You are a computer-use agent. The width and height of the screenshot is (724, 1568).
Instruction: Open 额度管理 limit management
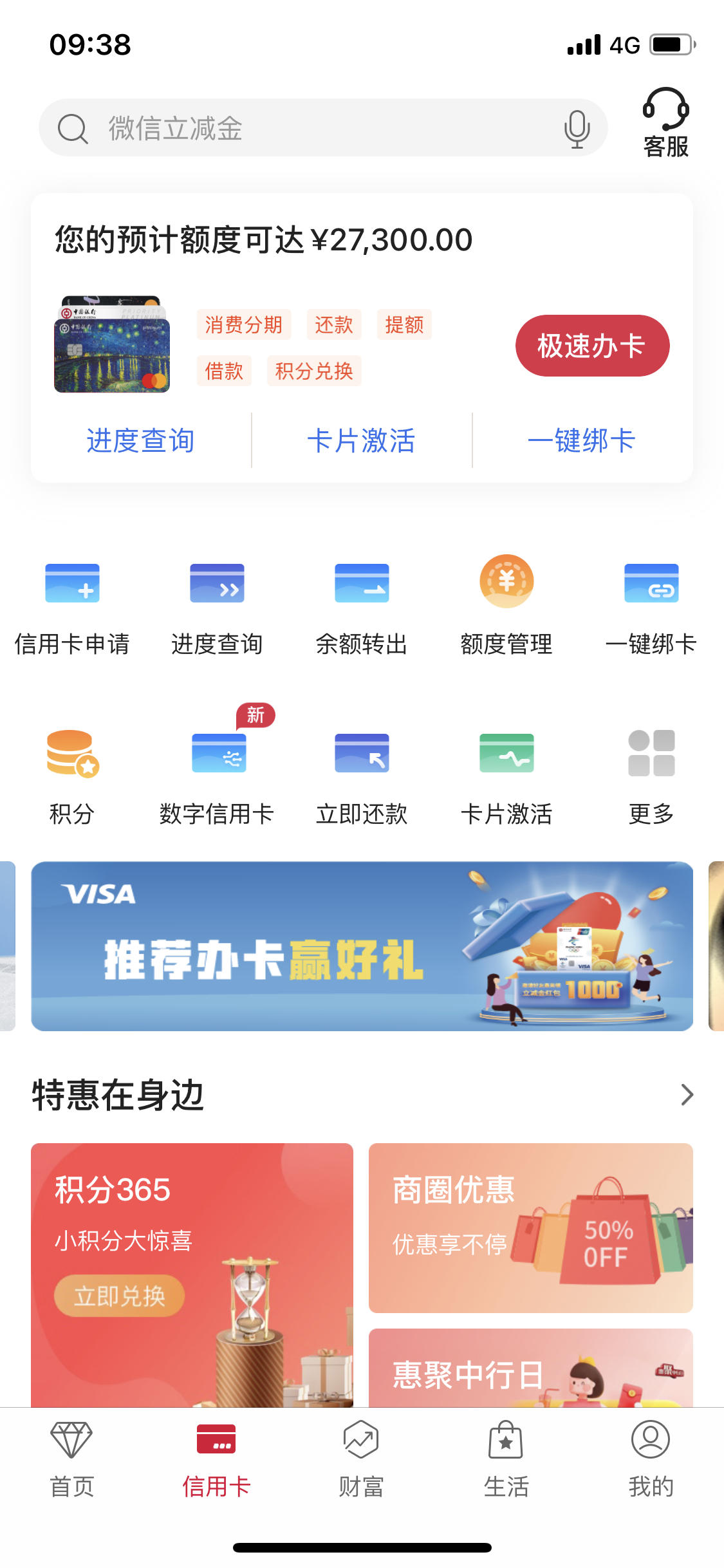tap(507, 605)
